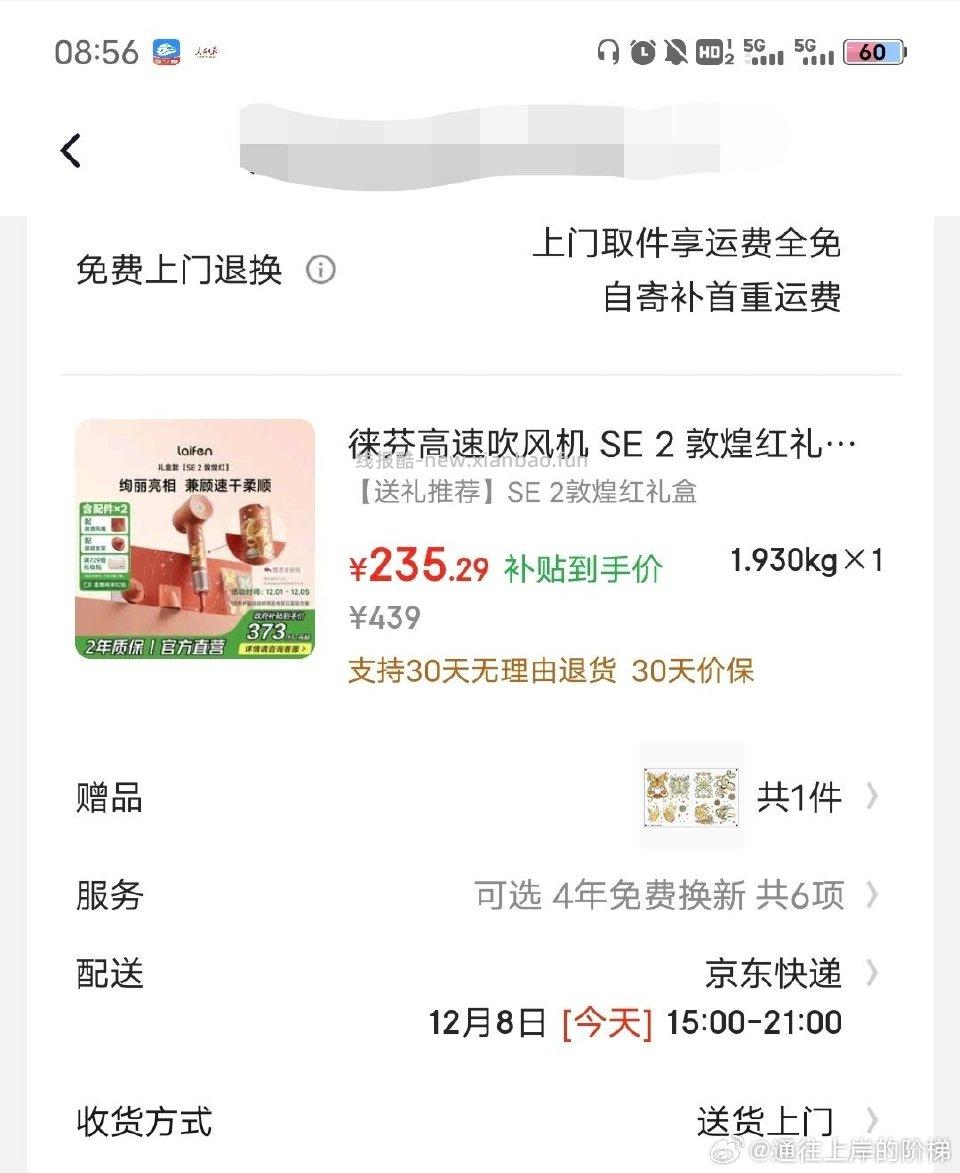
Task: Tap the 08:56 clock in status bar
Action: (x=97, y=50)
